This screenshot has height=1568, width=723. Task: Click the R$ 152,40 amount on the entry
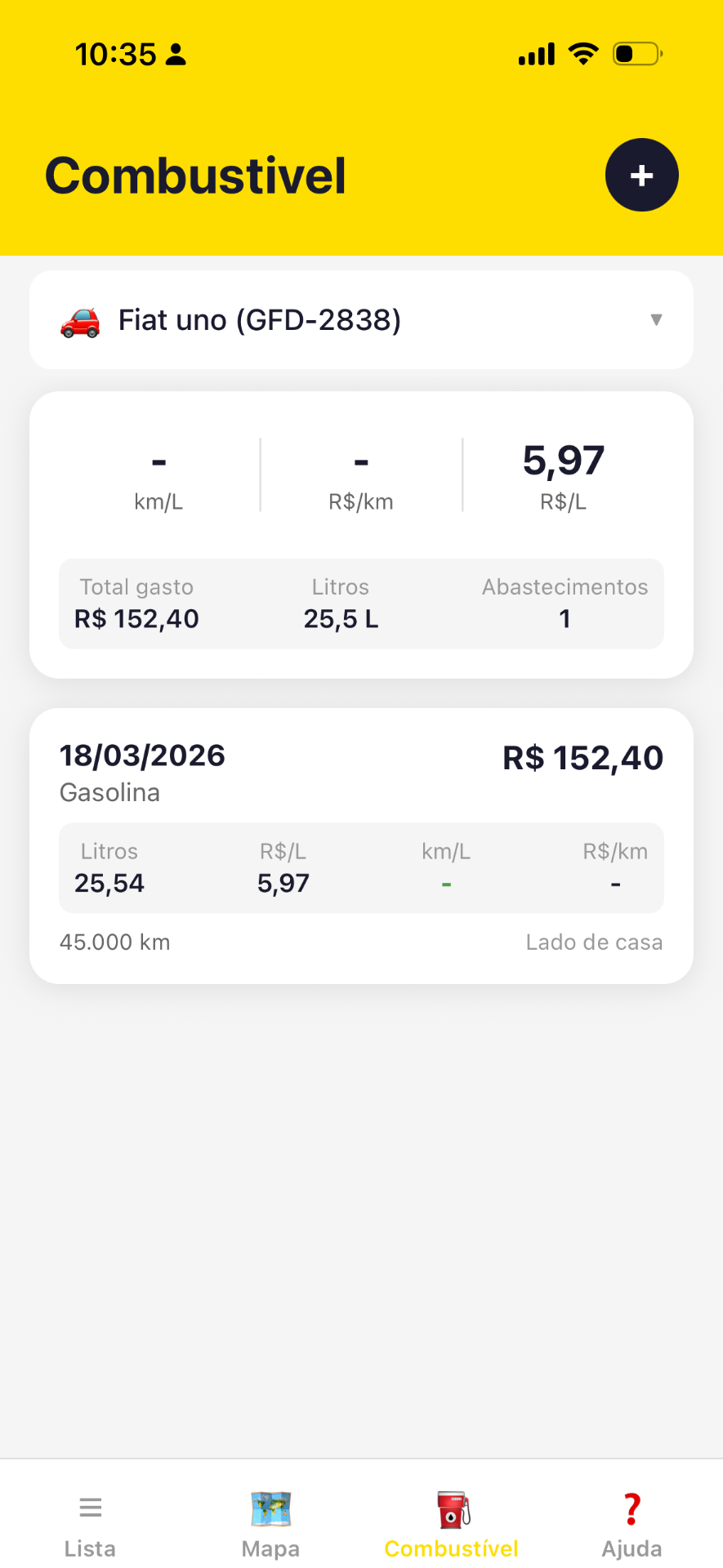click(x=582, y=758)
